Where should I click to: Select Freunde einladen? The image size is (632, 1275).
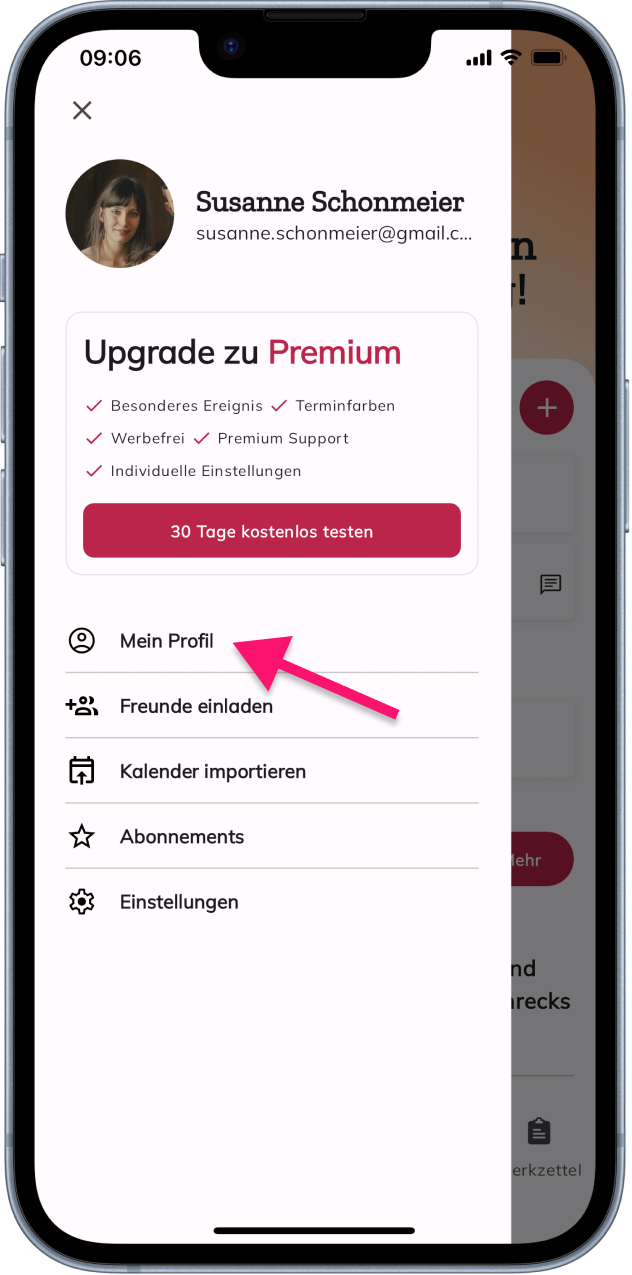click(x=272, y=706)
